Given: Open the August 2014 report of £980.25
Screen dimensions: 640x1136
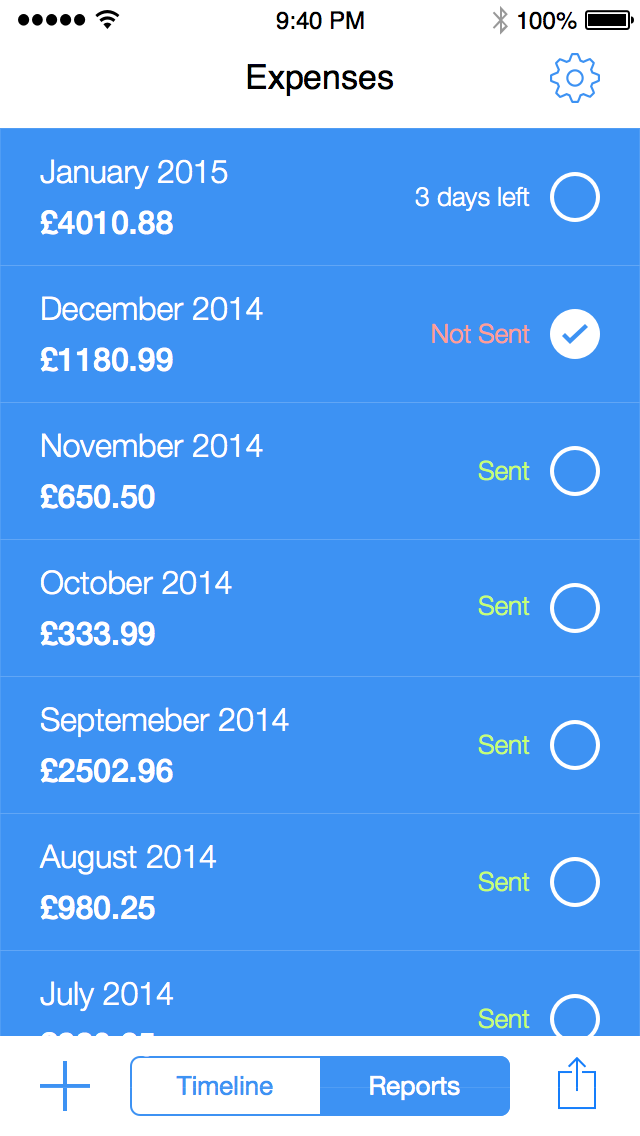Looking at the screenshot, I should pos(320,882).
